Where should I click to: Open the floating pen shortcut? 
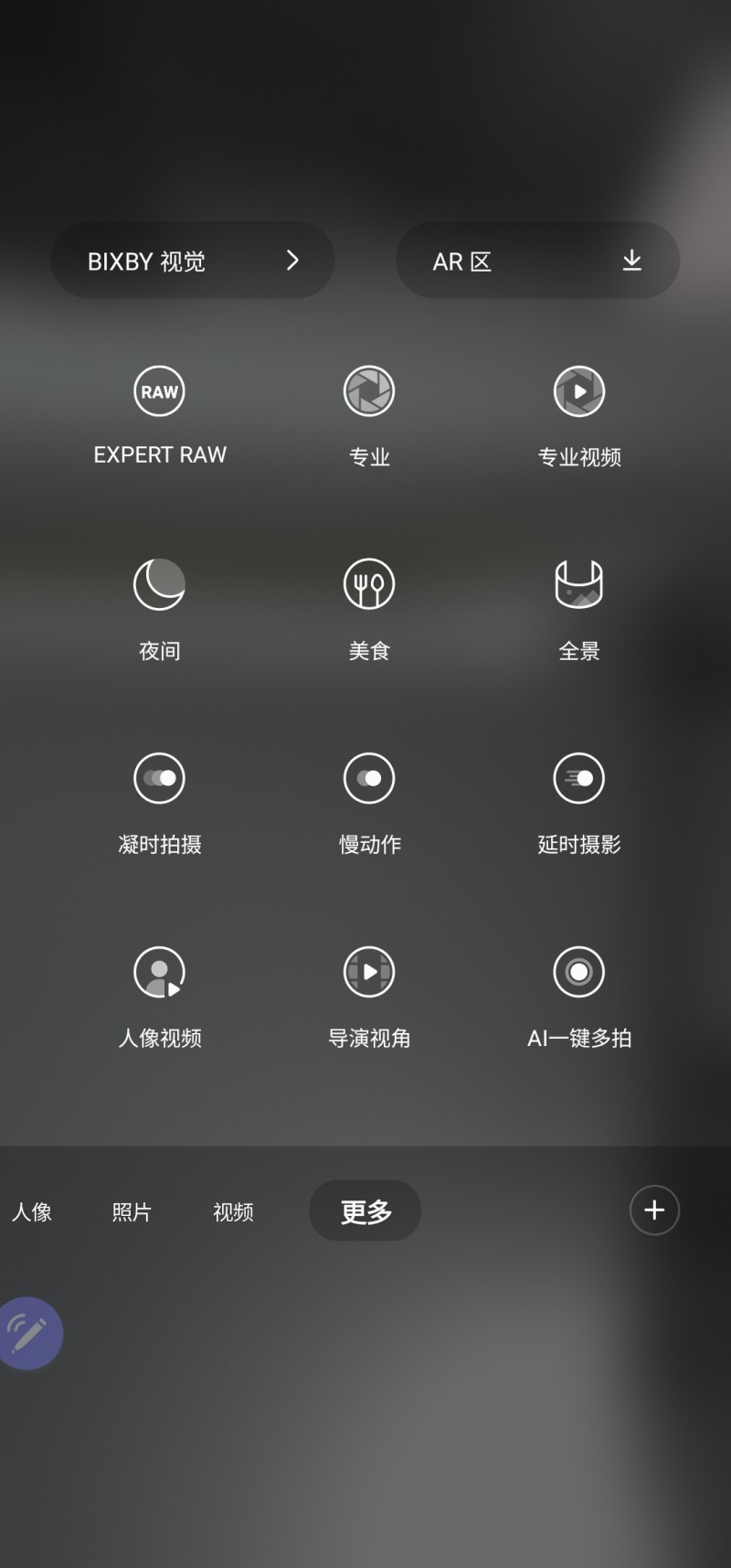click(x=27, y=1333)
